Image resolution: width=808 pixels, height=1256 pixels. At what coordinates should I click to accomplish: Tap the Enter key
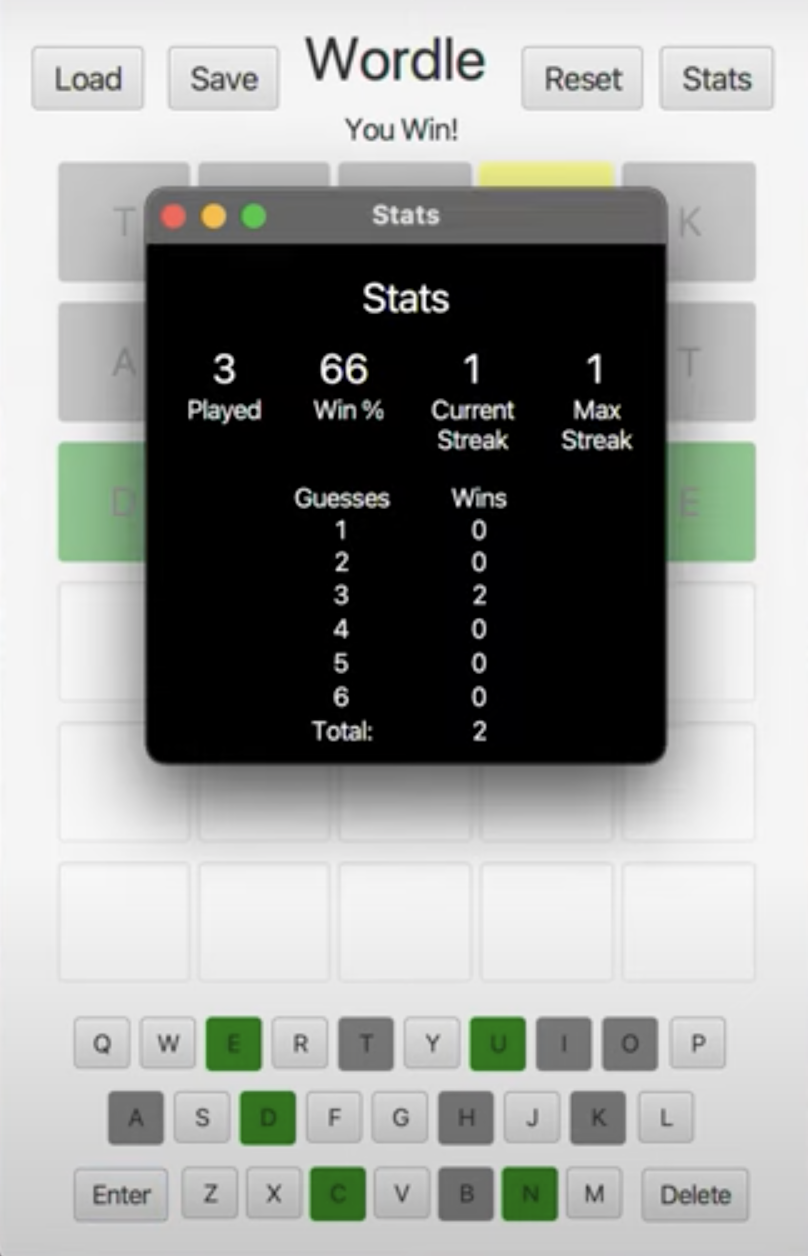pos(121,1194)
